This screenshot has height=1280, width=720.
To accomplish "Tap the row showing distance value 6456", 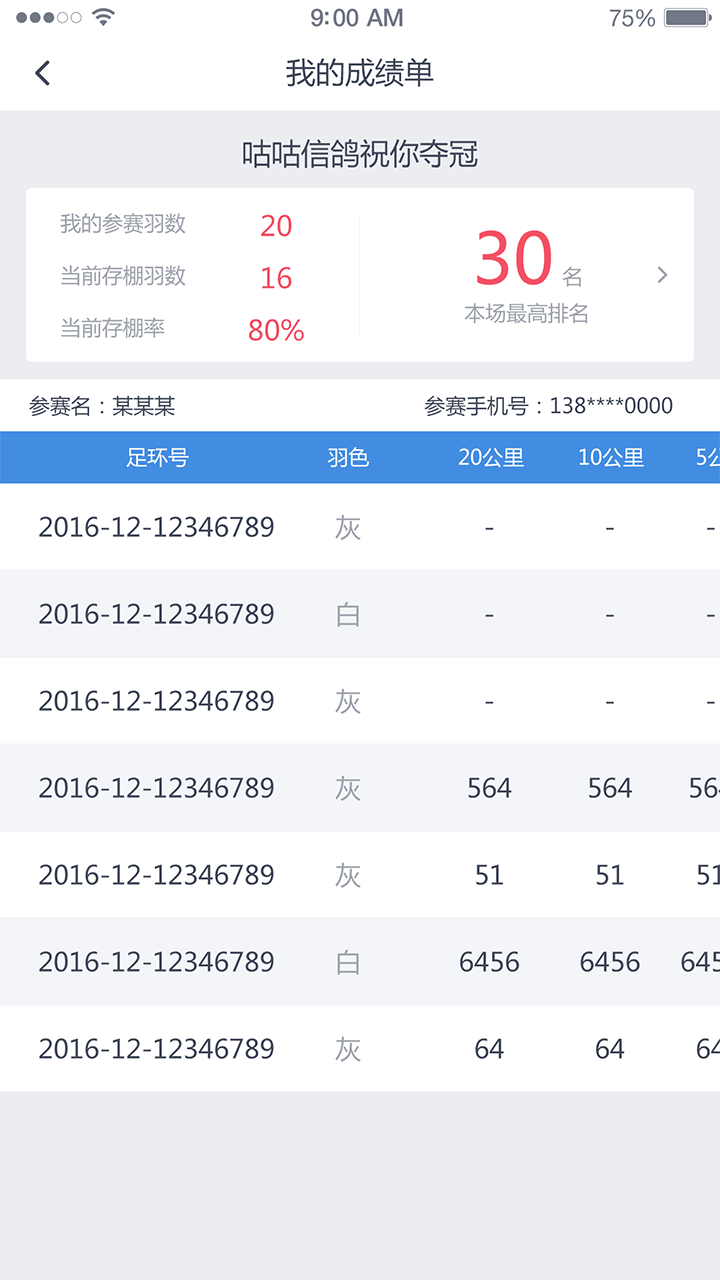I will pos(490,962).
